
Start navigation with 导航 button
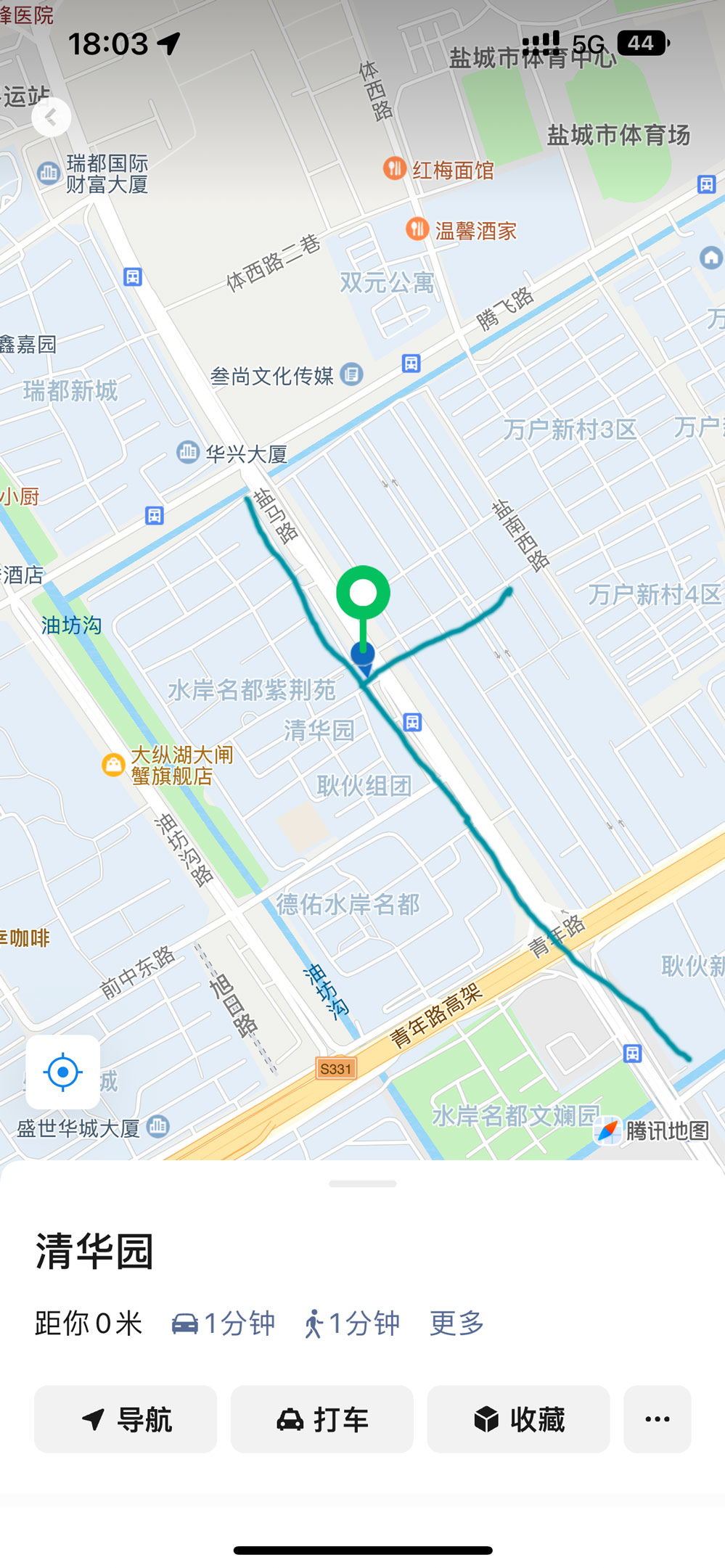[126, 1419]
